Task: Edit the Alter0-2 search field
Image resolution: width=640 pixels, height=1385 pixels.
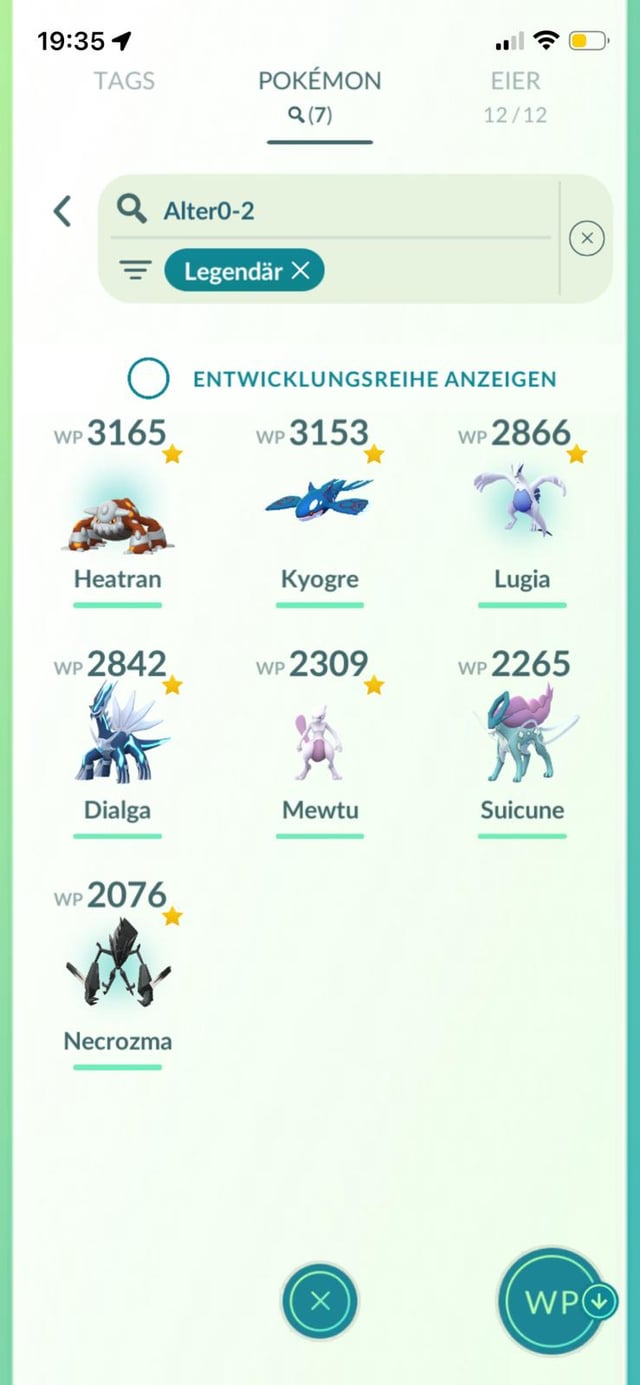Action: (340, 209)
